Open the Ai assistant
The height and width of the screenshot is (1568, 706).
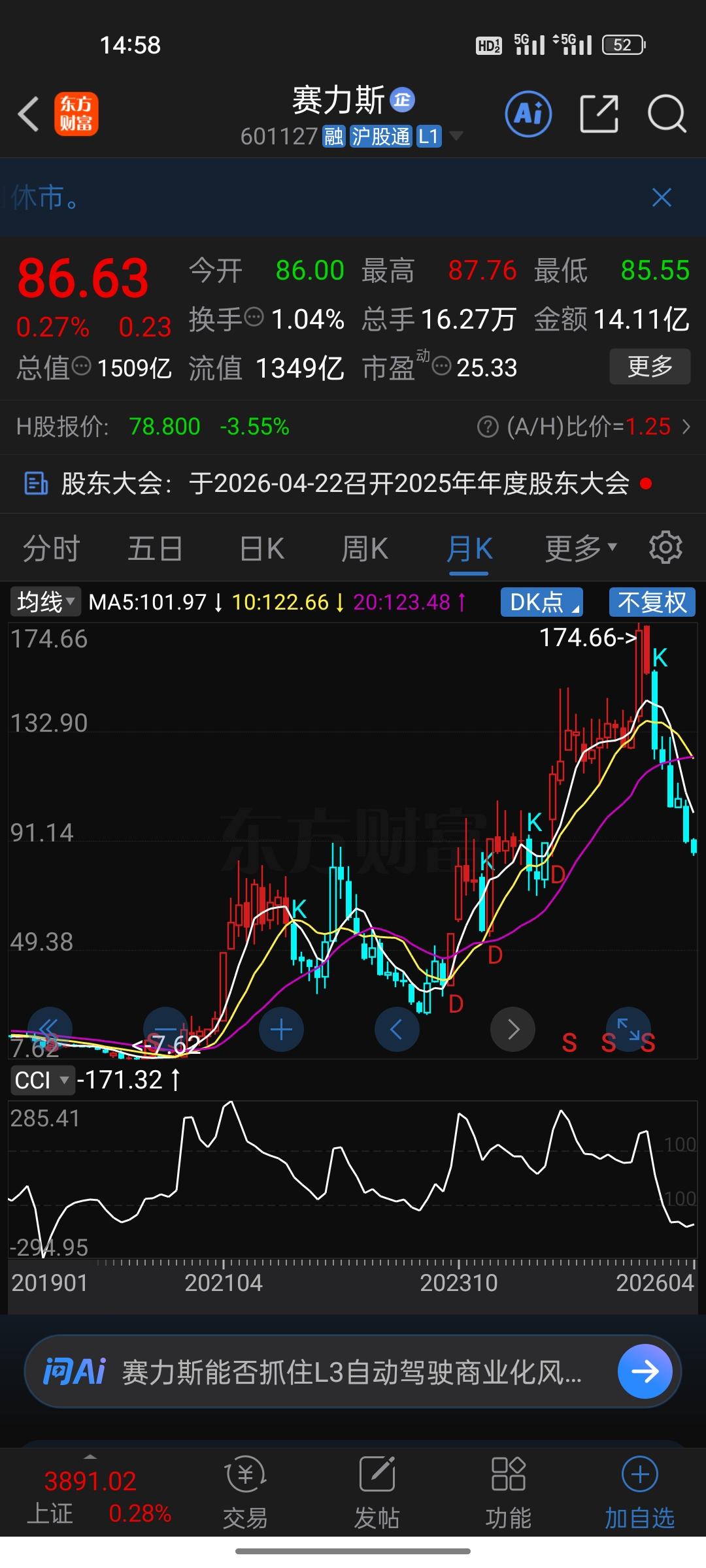[528, 114]
